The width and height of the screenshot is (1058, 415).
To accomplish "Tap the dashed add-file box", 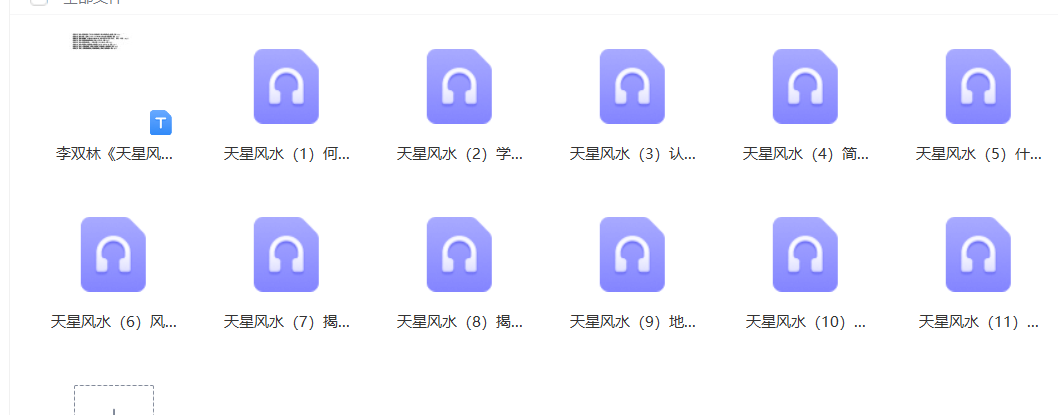I will pos(114,402).
